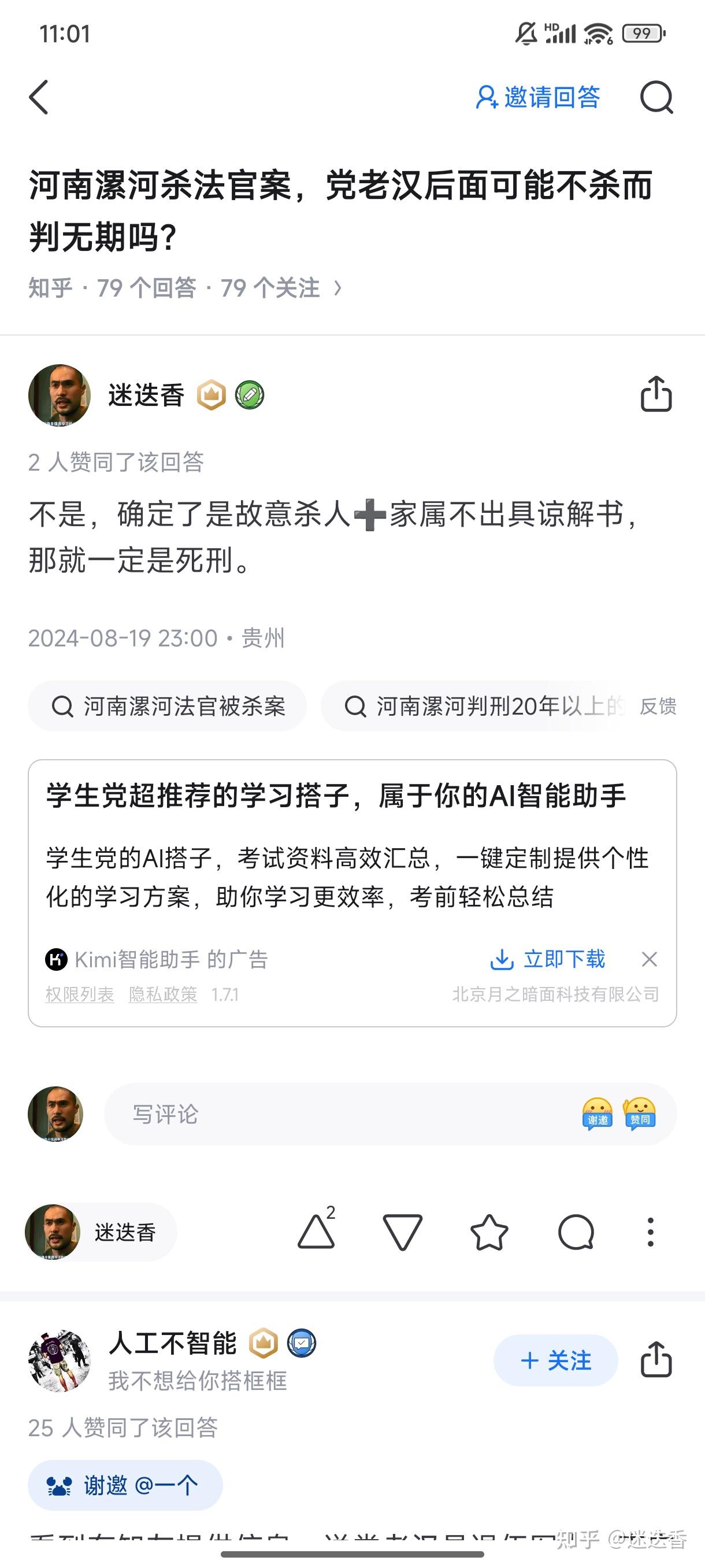
Task: Open the search magnifier icon
Action: click(656, 97)
